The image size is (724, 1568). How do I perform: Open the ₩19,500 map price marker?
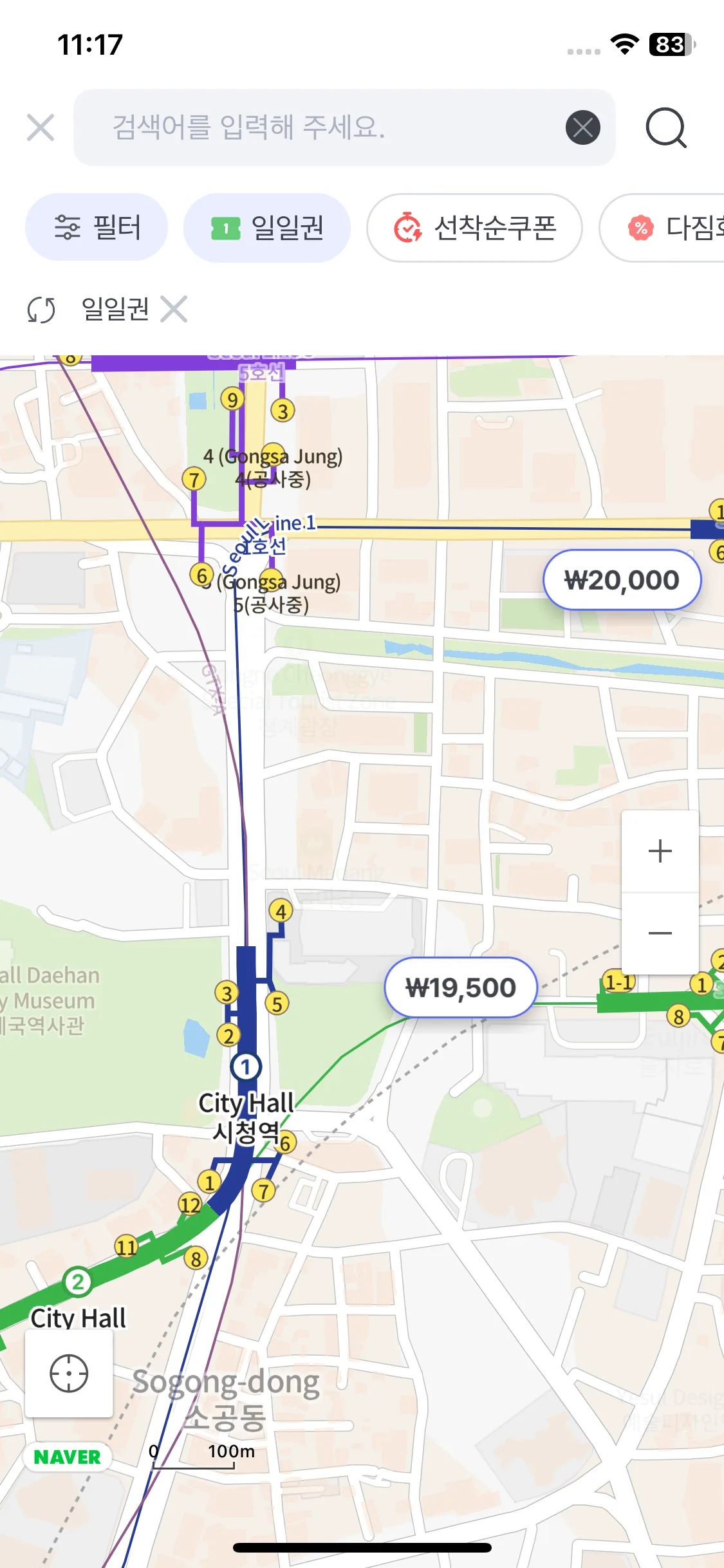coord(461,987)
